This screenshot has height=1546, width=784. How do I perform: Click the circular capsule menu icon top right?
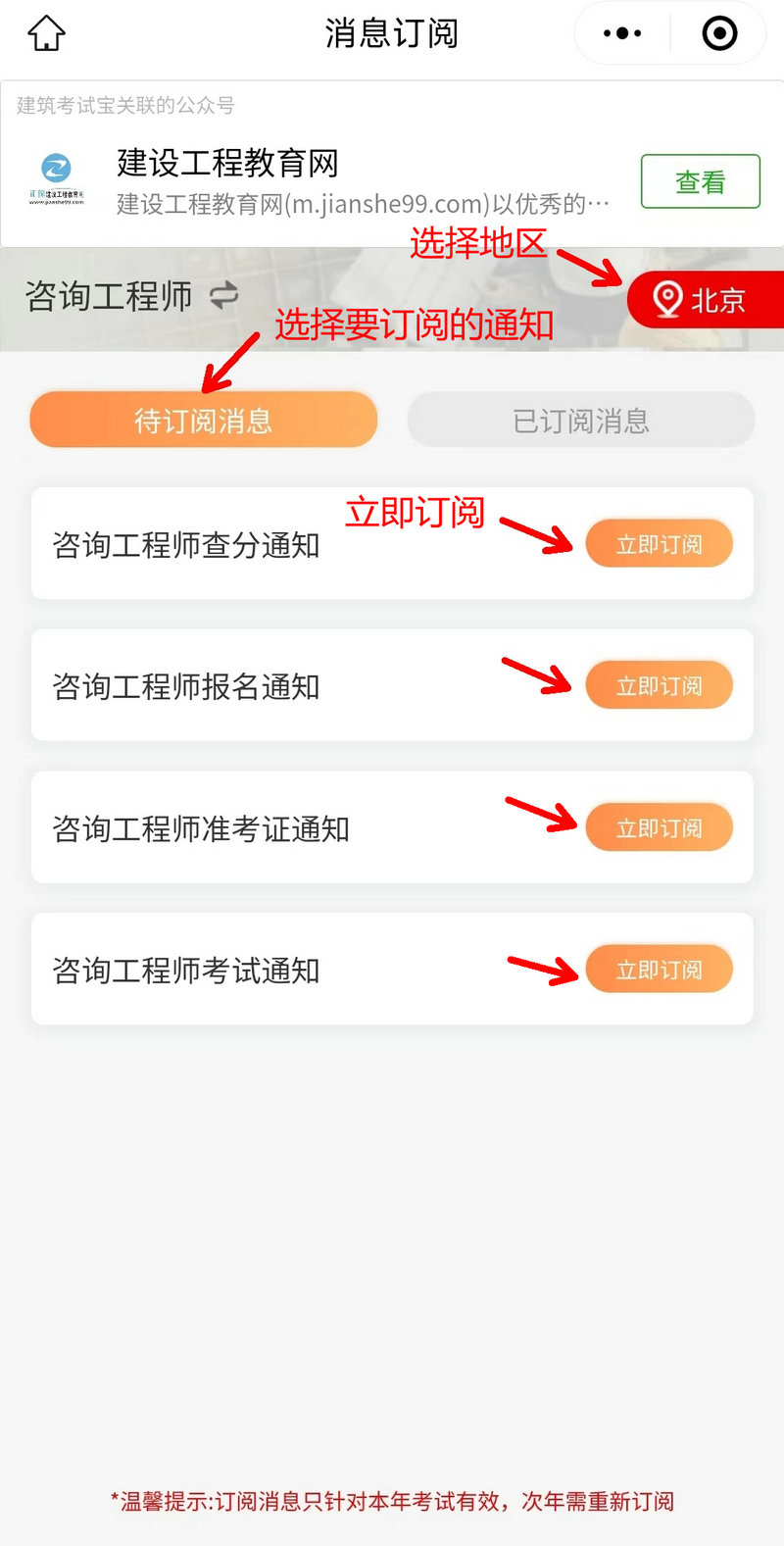[x=718, y=32]
